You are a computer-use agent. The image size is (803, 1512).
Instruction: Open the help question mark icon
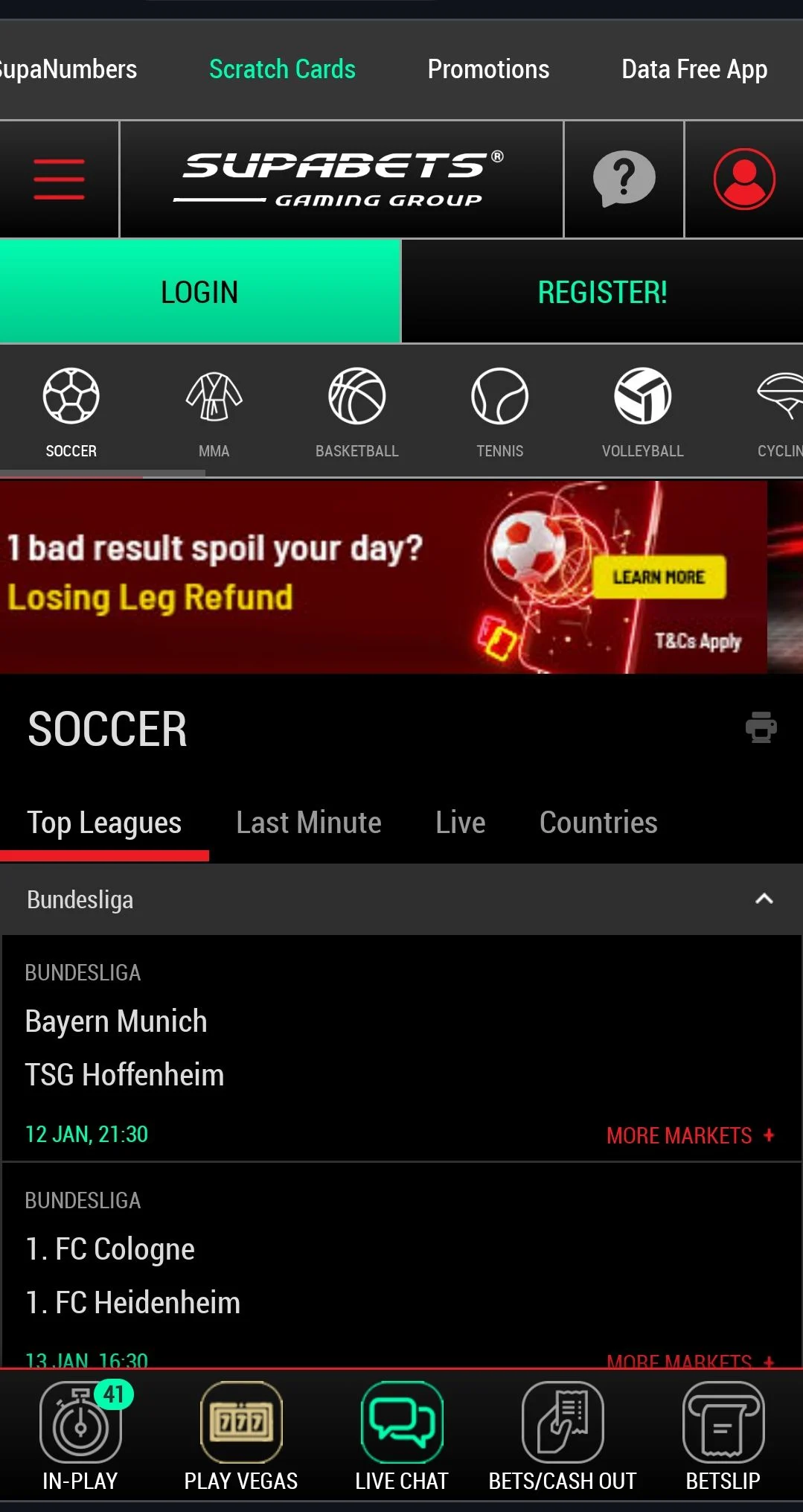pos(624,179)
